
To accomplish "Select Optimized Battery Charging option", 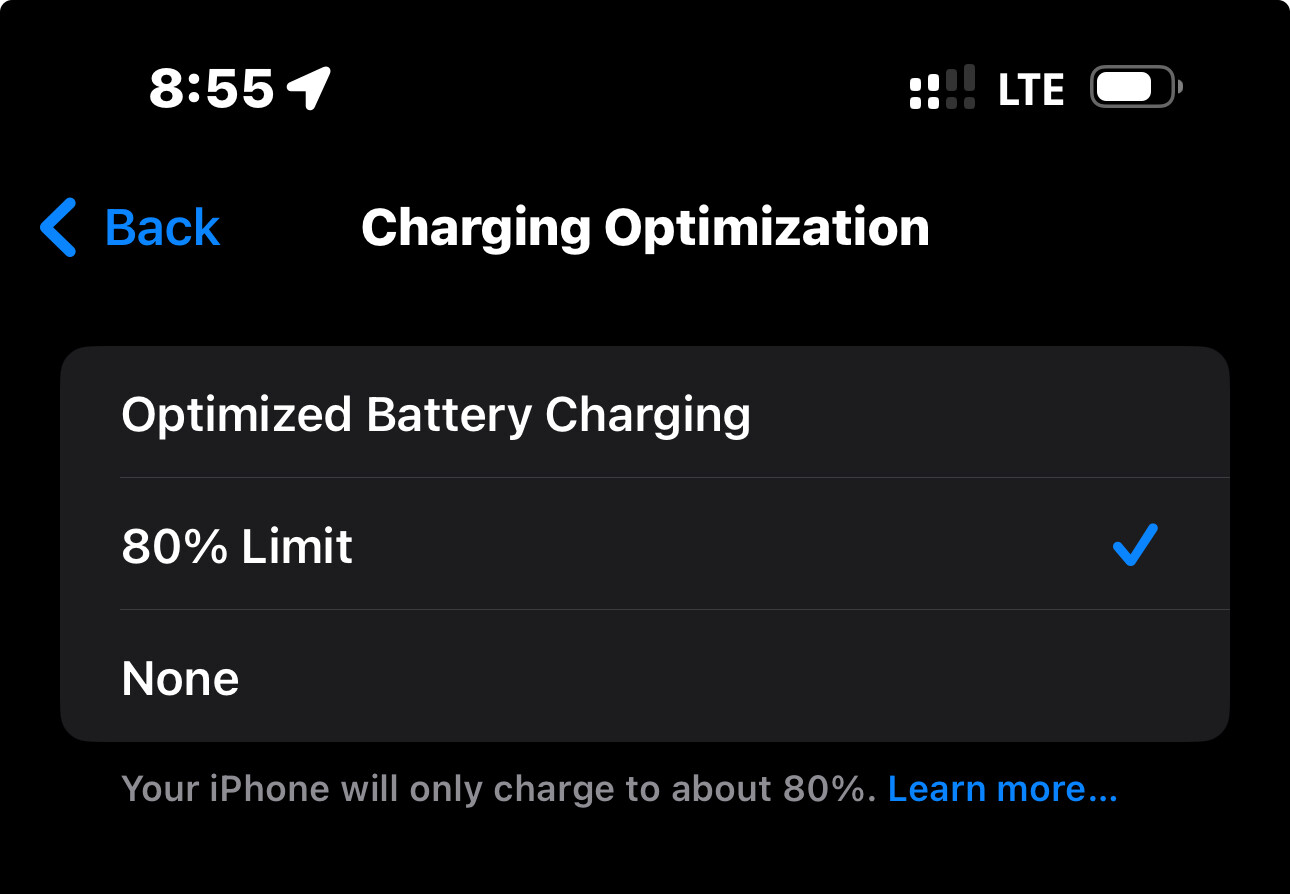I will pyautogui.click(x=436, y=415).
